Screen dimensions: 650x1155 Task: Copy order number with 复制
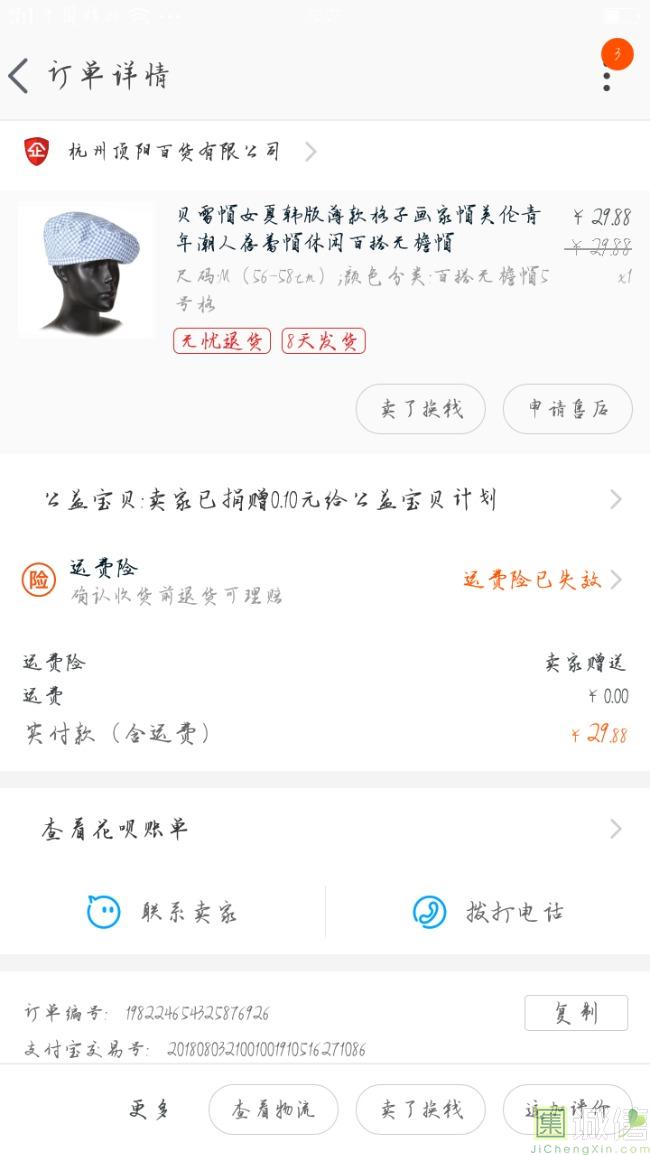coord(575,1013)
